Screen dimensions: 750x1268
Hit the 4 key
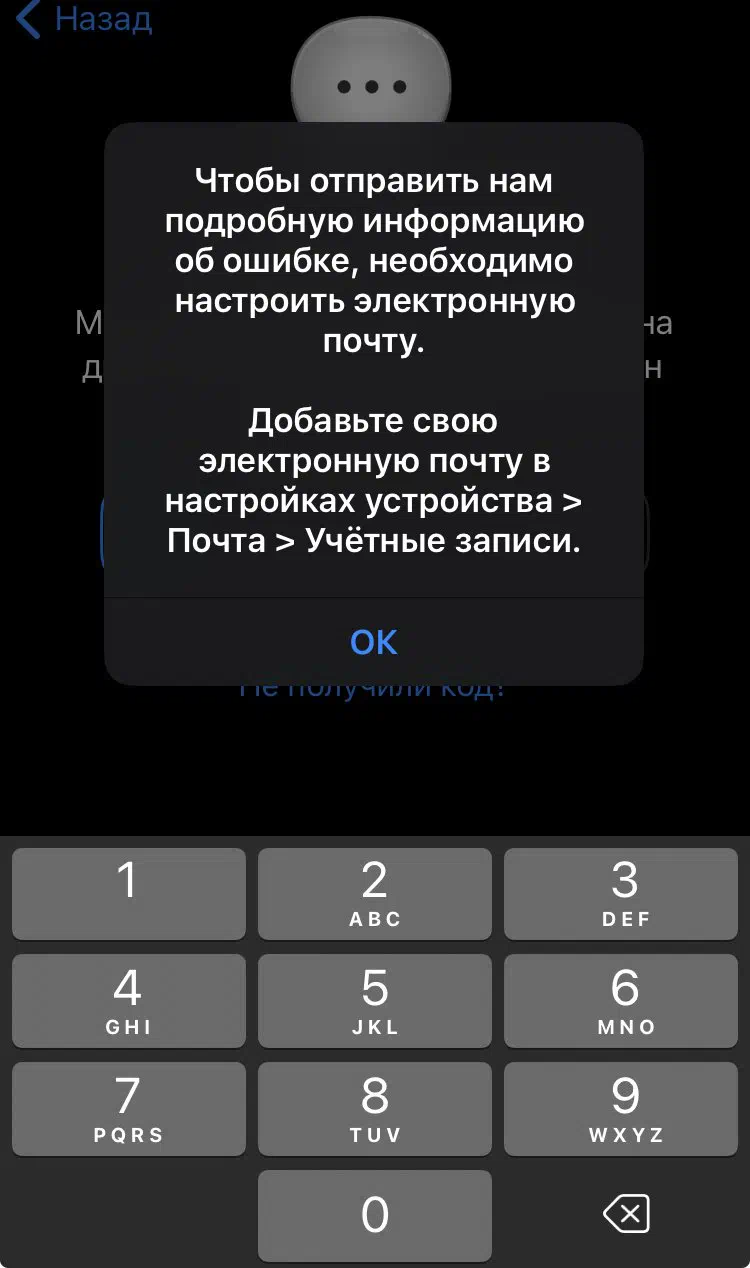click(x=128, y=1001)
